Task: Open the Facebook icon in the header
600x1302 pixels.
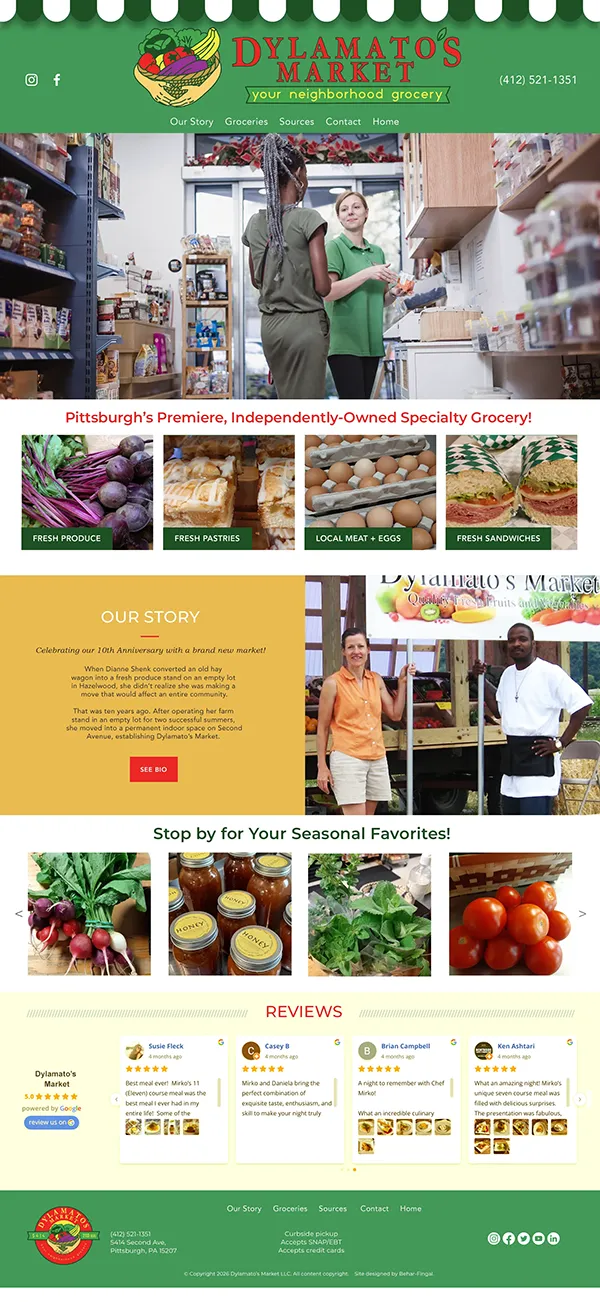Action: (57, 80)
